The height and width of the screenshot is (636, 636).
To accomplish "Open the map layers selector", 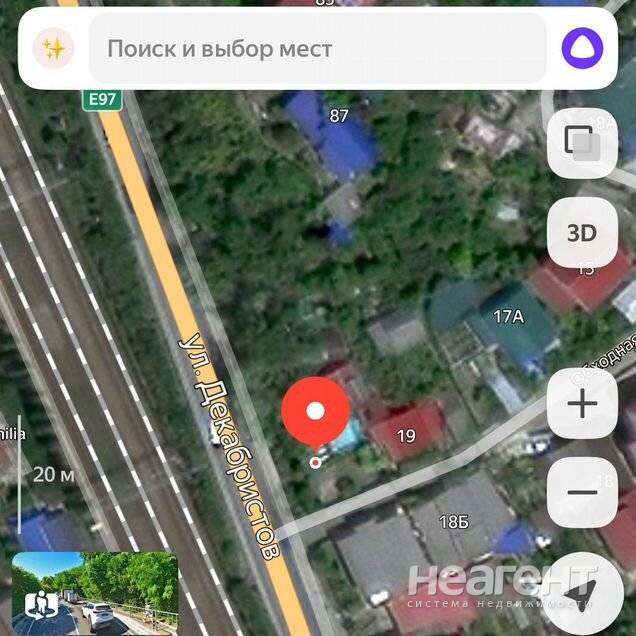I will 582,143.
